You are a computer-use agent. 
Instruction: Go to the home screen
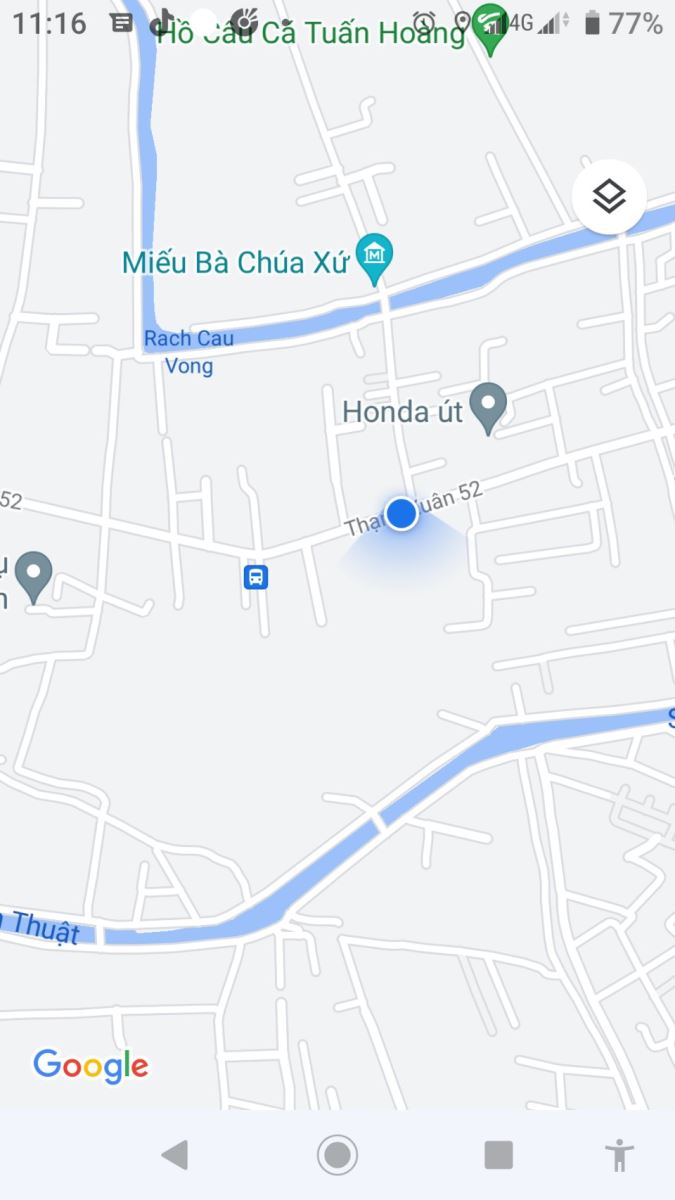click(337, 1155)
